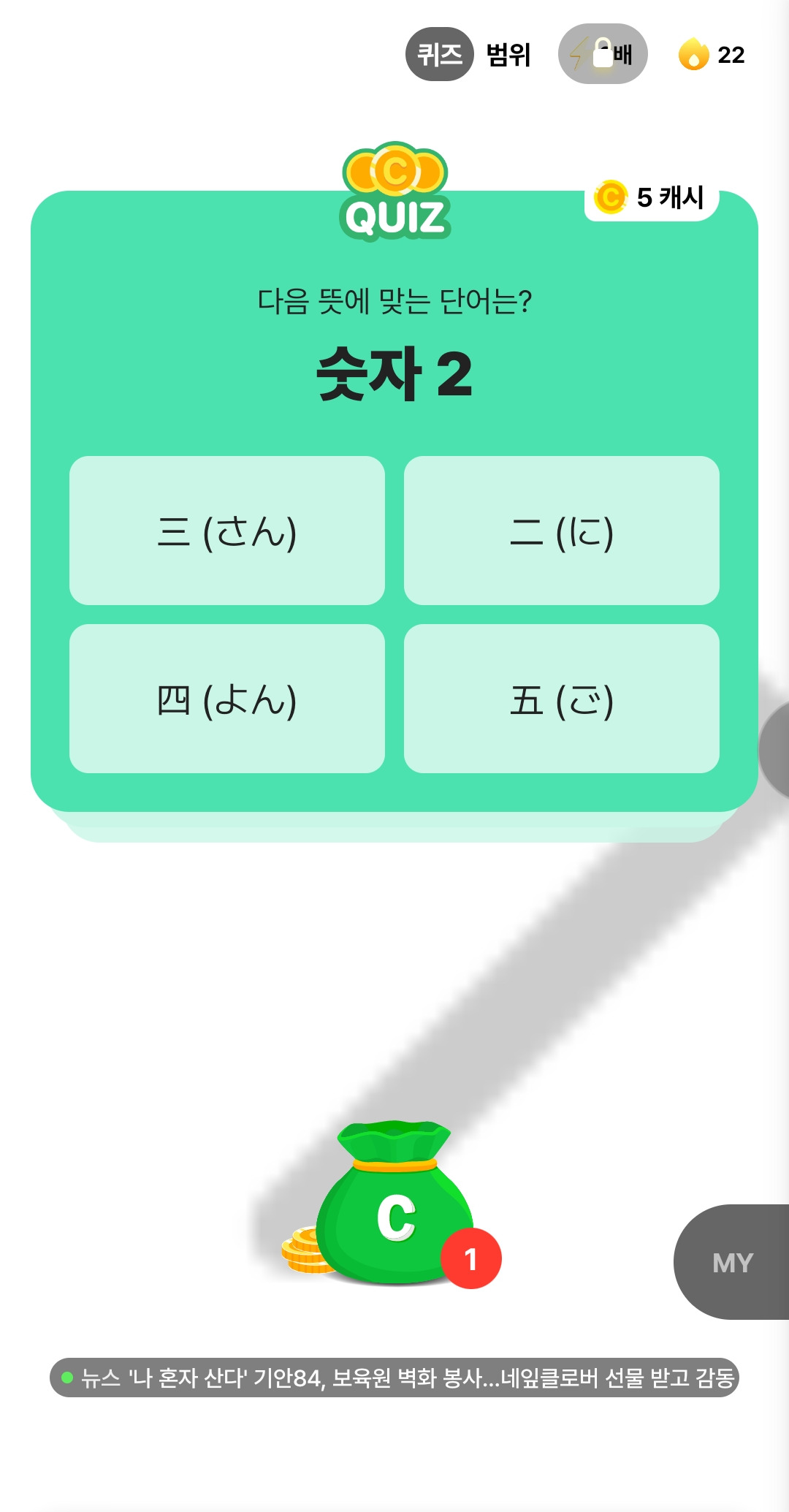Click the 5 캐시 reward label
789x1512 pixels.
670,197
